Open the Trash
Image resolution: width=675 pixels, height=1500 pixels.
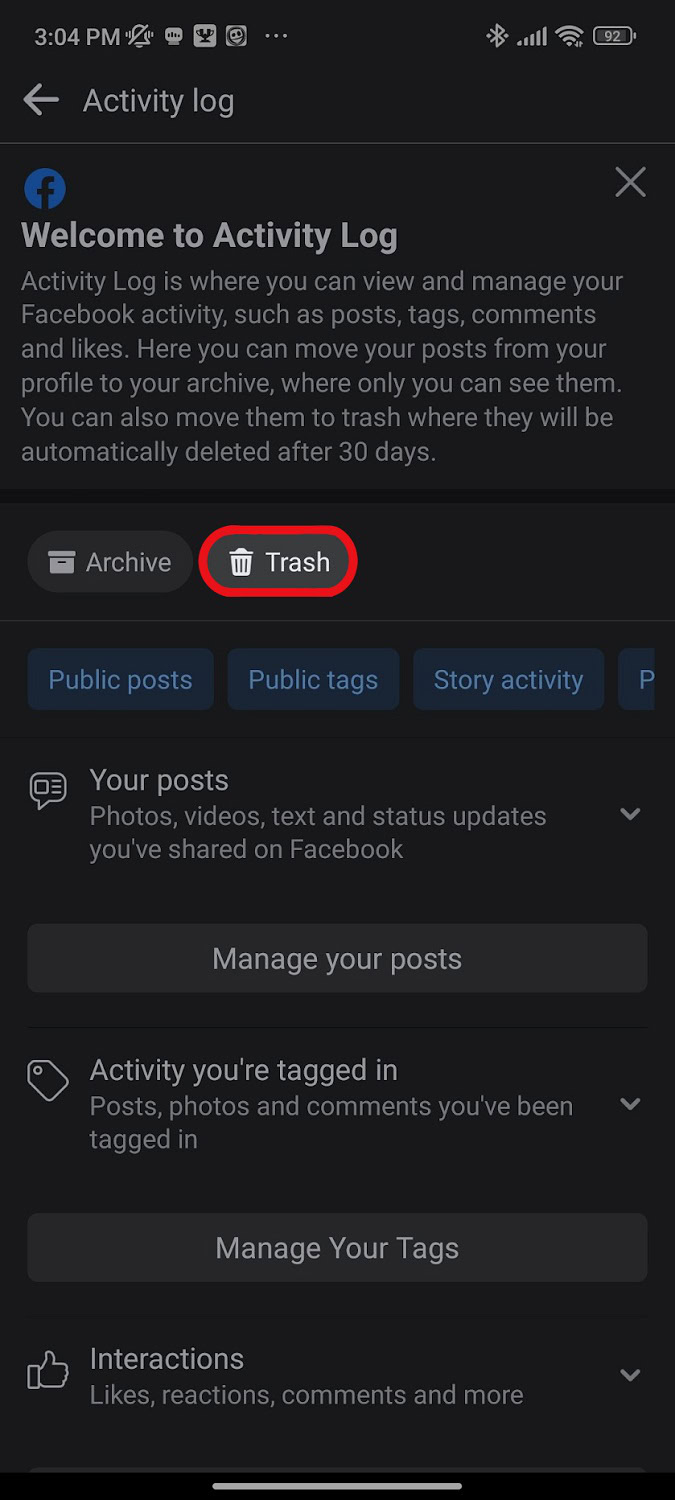279,562
